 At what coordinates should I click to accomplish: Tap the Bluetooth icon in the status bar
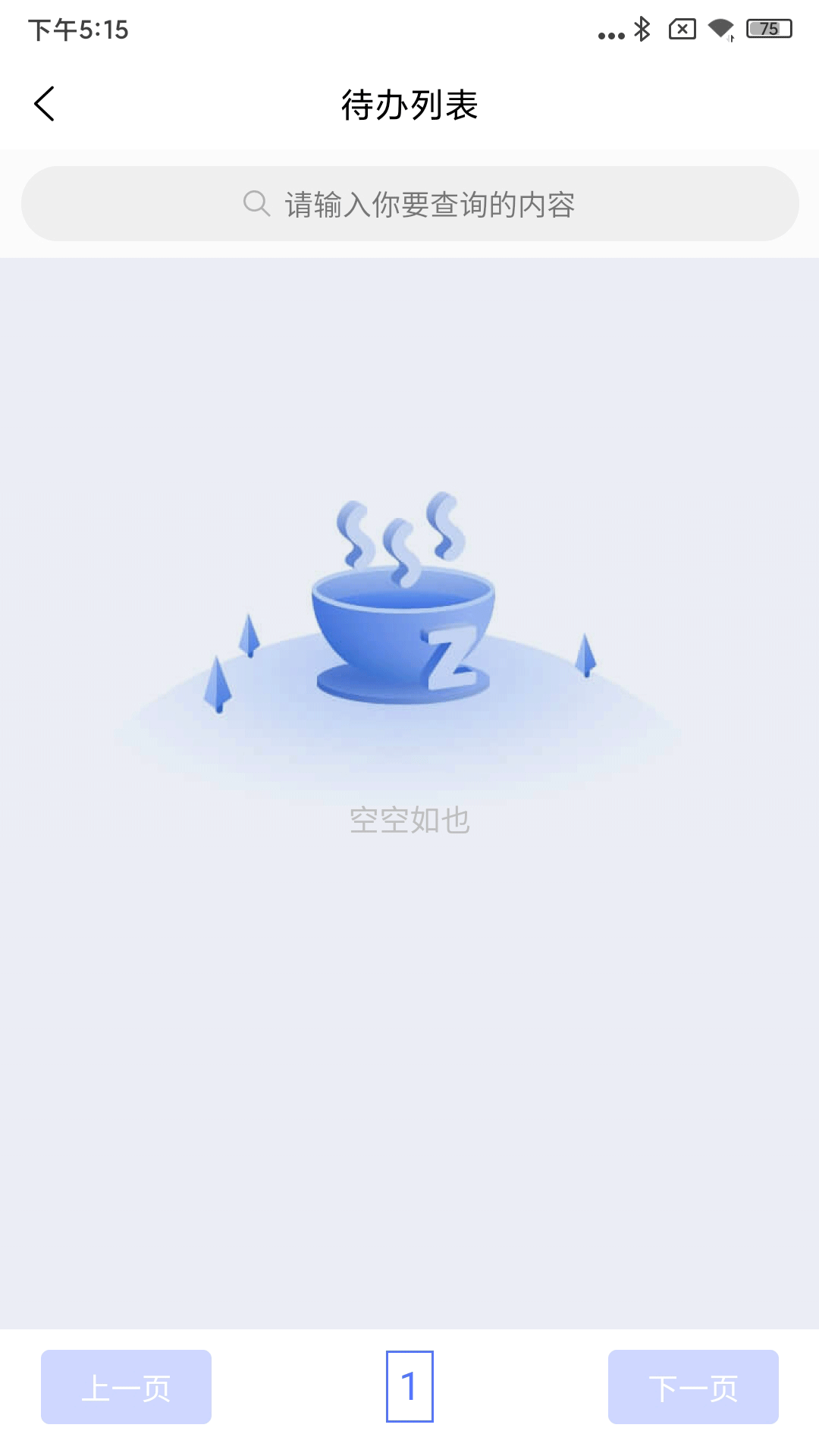(641, 30)
